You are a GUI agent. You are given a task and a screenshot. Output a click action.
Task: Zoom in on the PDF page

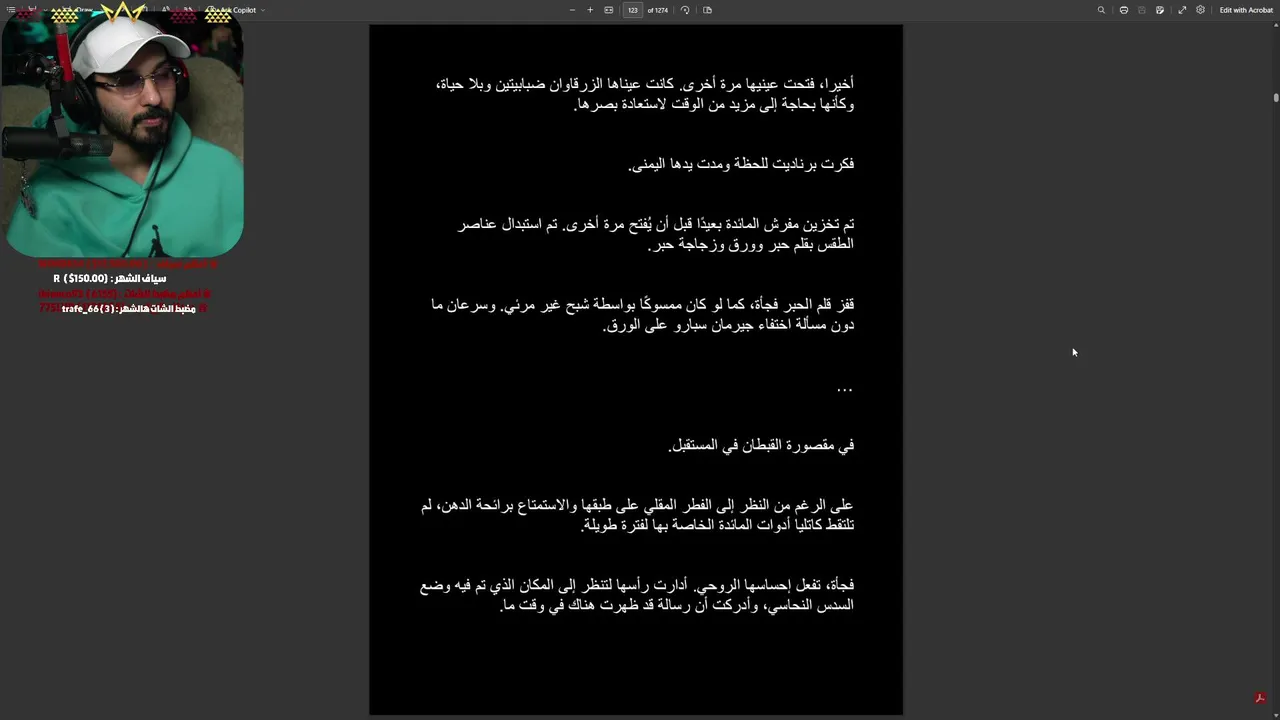coord(590,10)
